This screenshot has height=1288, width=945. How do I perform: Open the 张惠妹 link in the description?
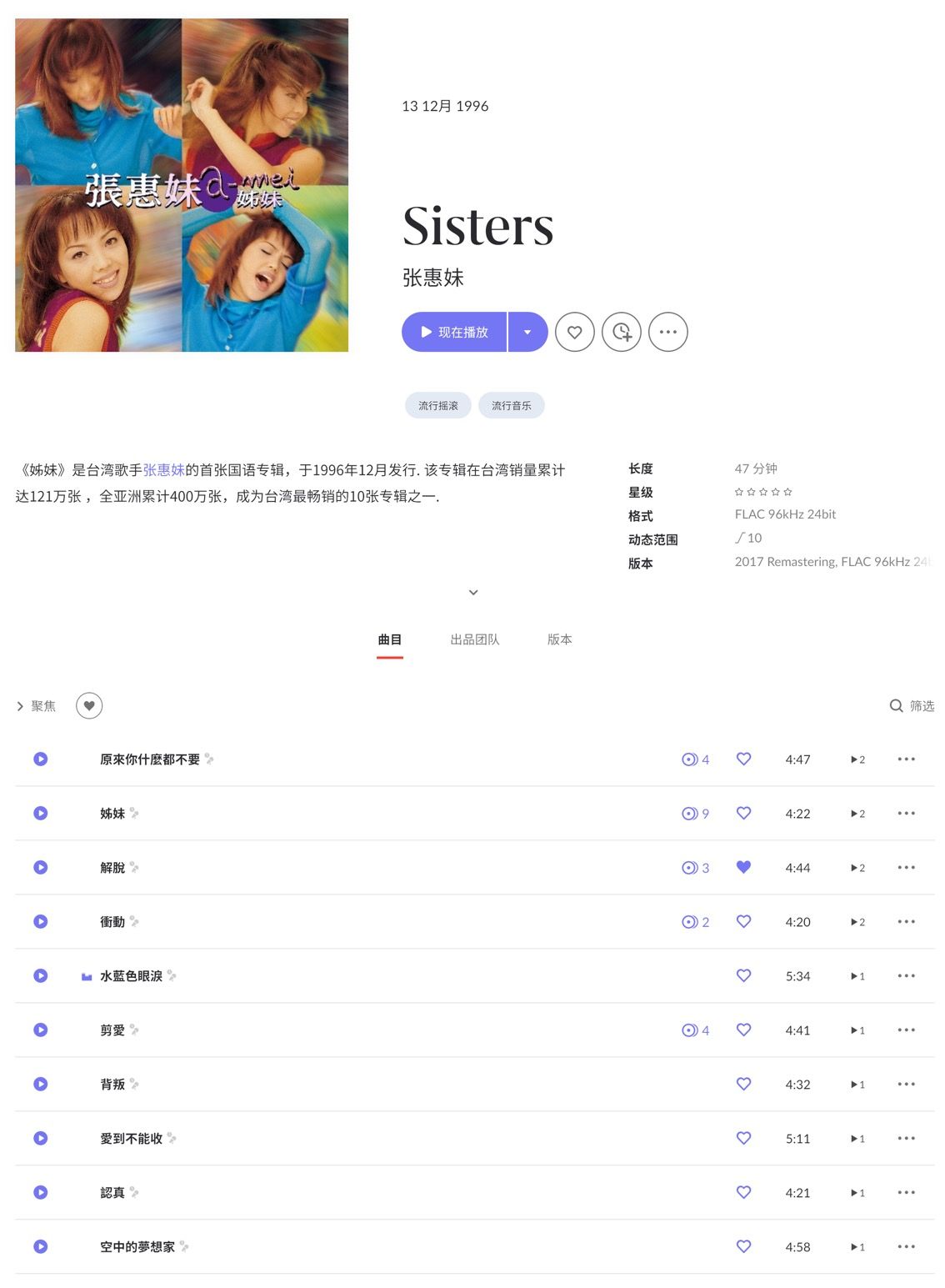(164, 469)
